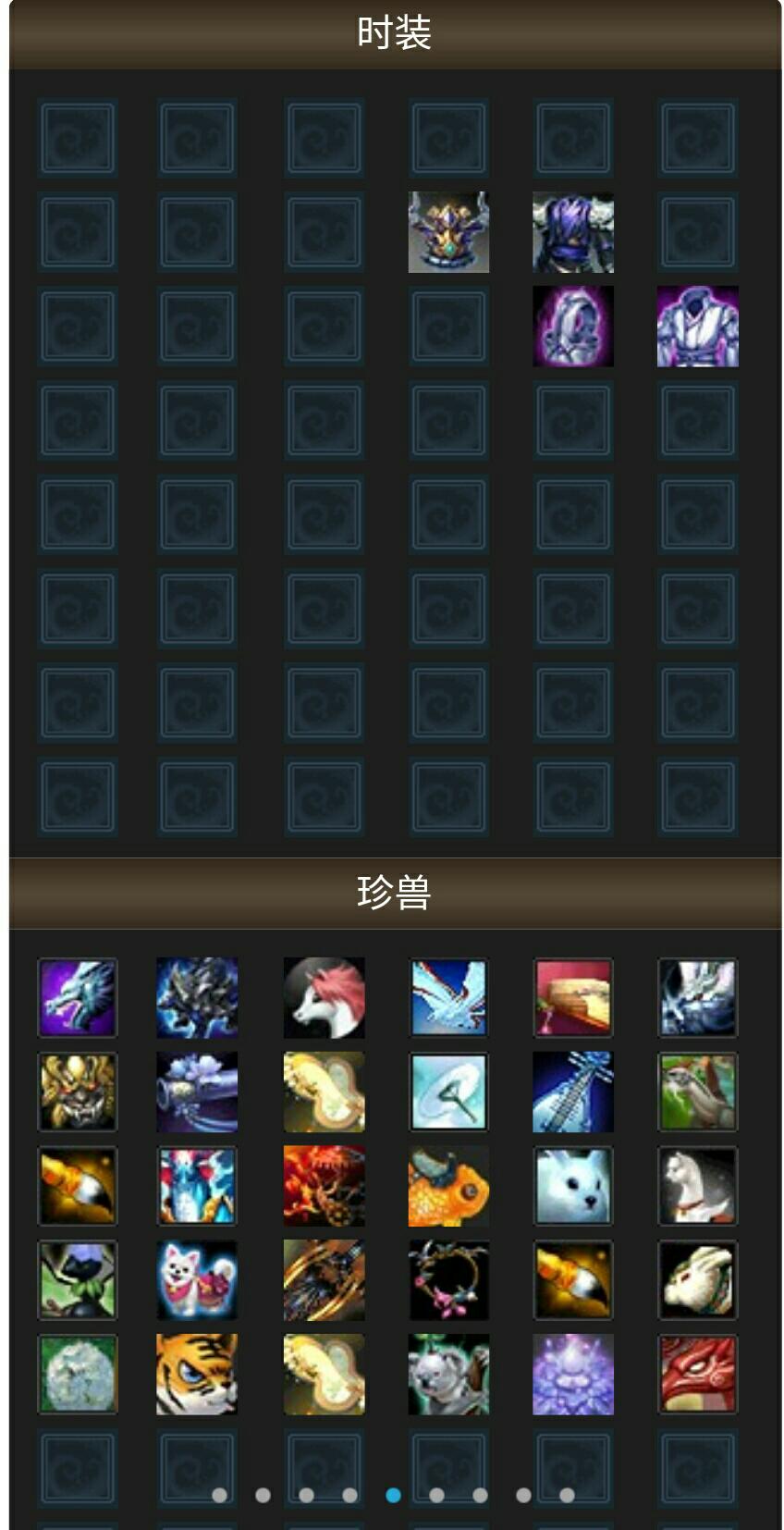The width and height of the screenshot is (784, 1530).
Task: Open the gold crowned armor costume item
Action: click(448, 232)
